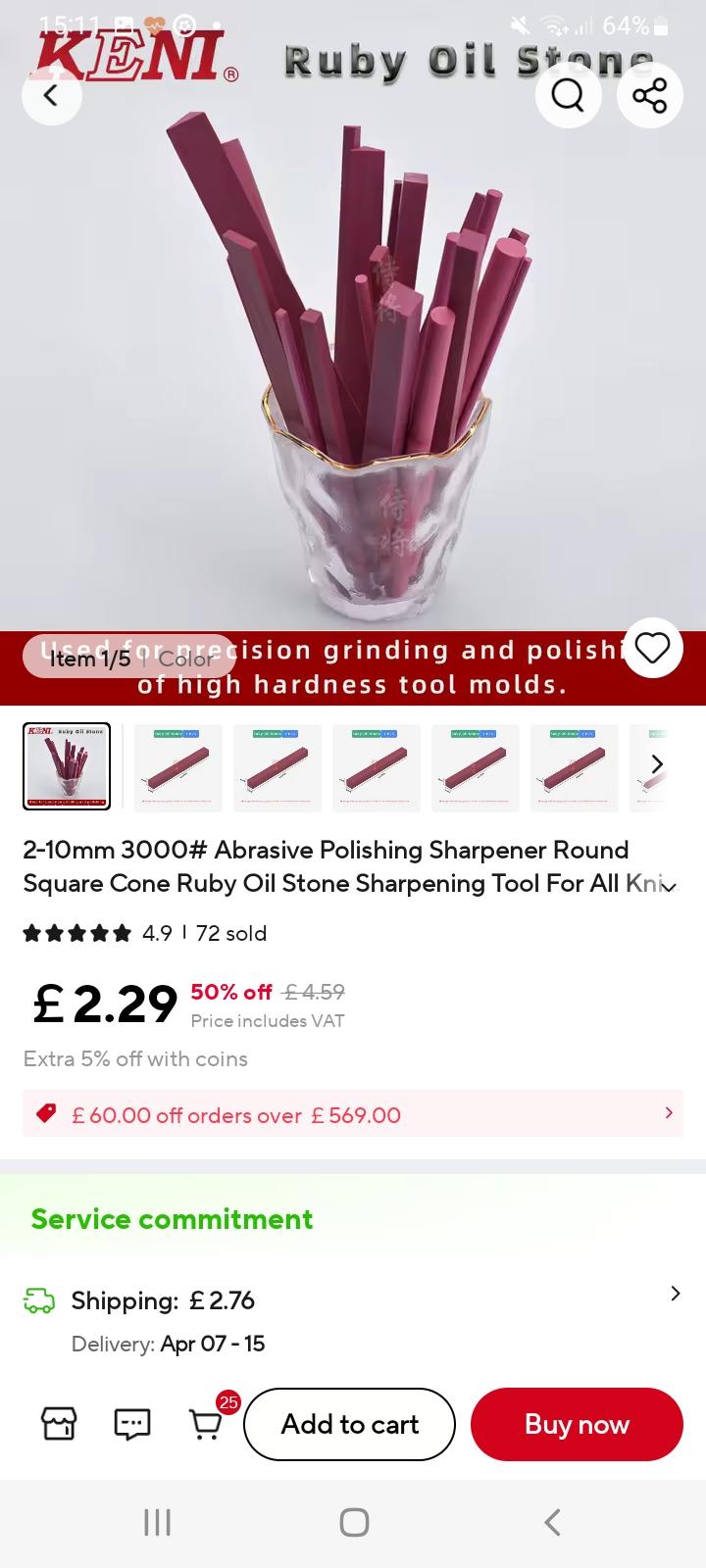Open search from the magnifier icon

(x=568, y=95)
